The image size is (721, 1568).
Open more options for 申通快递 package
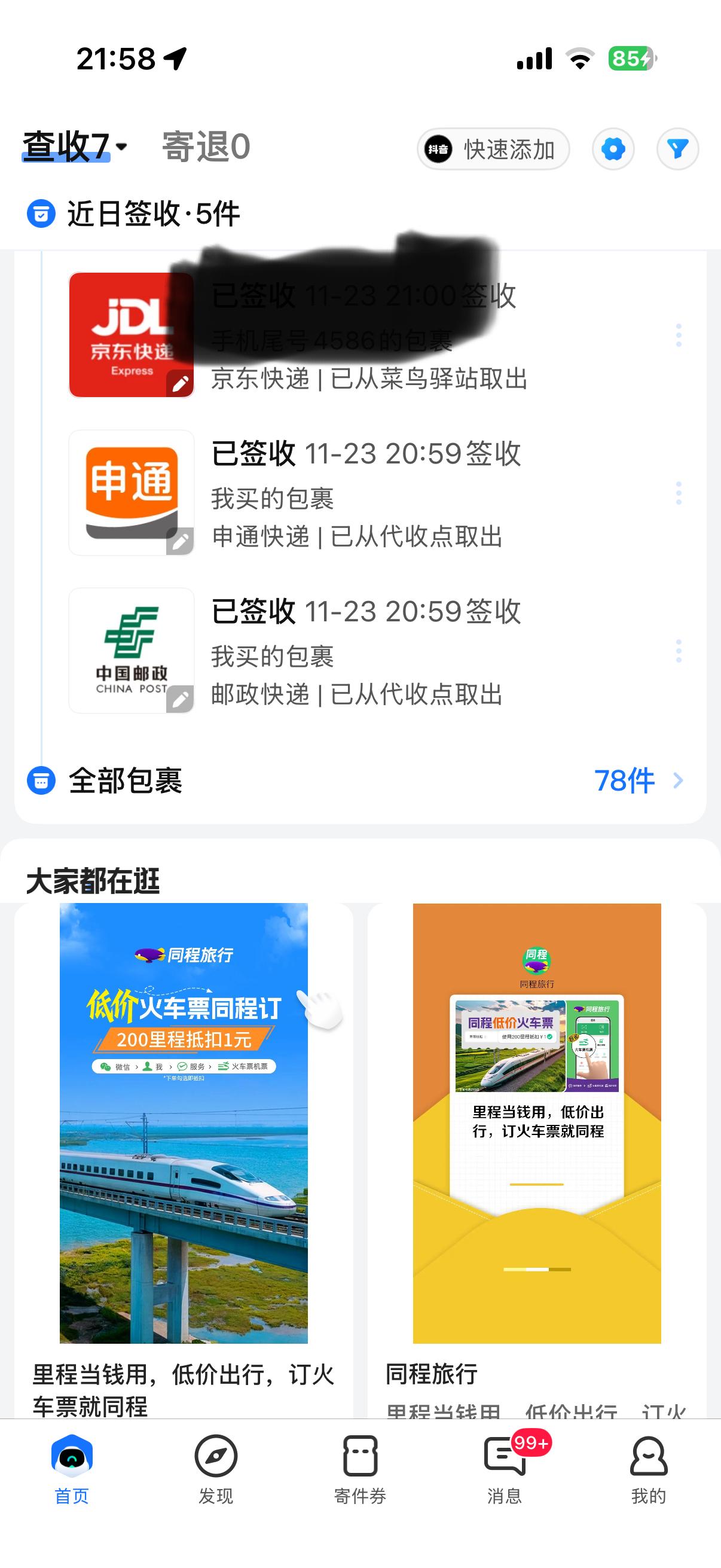click(x=679, y=493)
